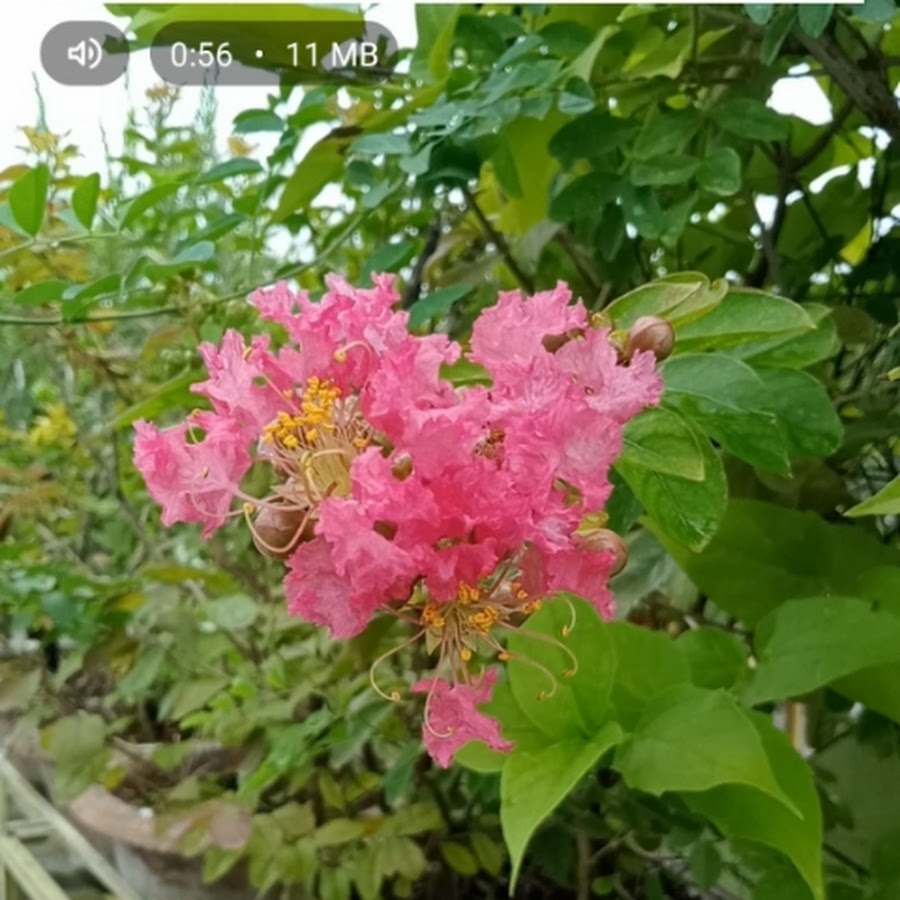Toggle the video sound speaker icon
The width and height of the screenshot is (900, 900).
coord(84,53)
